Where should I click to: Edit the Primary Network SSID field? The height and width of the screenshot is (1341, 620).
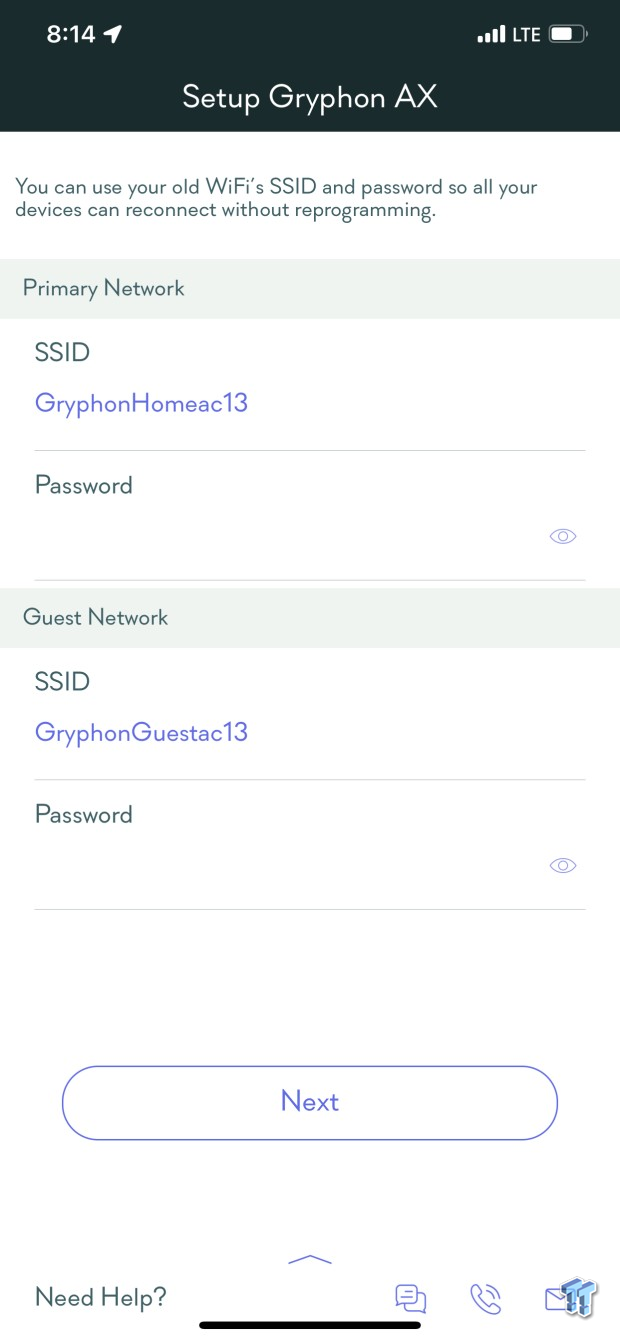click(x=309, y=404)
